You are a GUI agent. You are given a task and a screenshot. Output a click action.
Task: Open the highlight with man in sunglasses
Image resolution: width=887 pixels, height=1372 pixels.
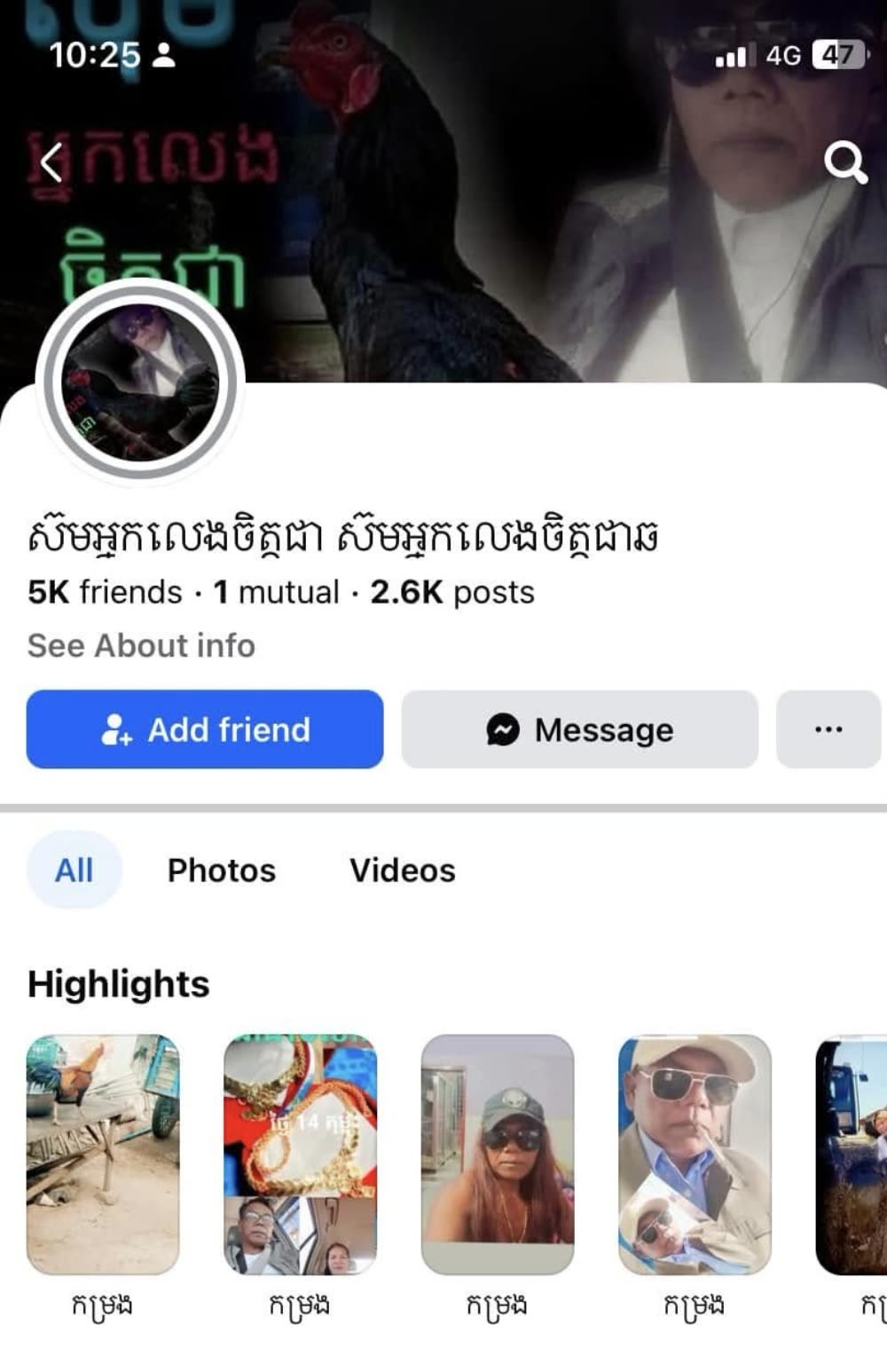pyautogui.click(x=694, y=1154)
